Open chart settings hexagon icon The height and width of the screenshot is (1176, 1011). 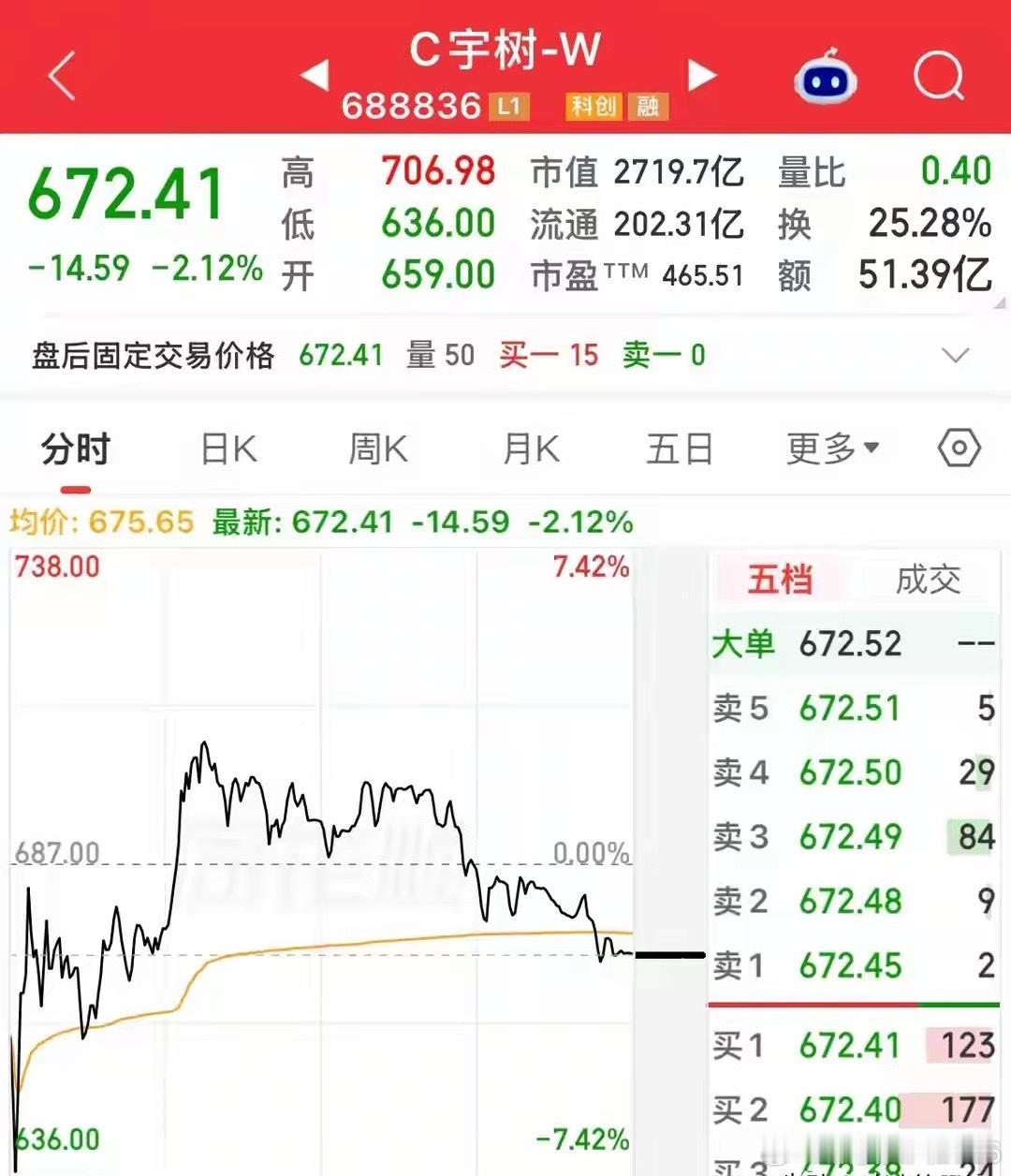click(960, 448)
